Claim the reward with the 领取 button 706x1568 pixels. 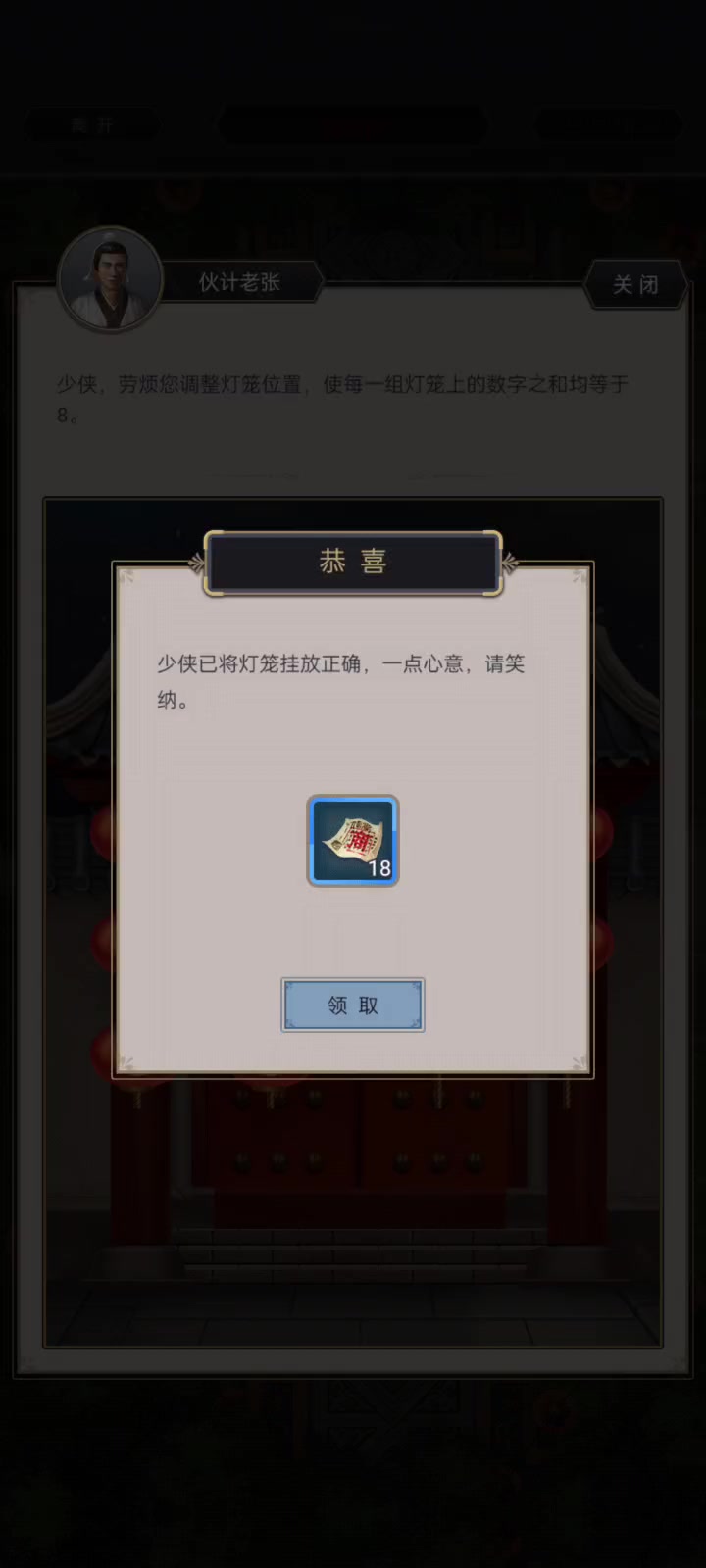click(353, 1004)
